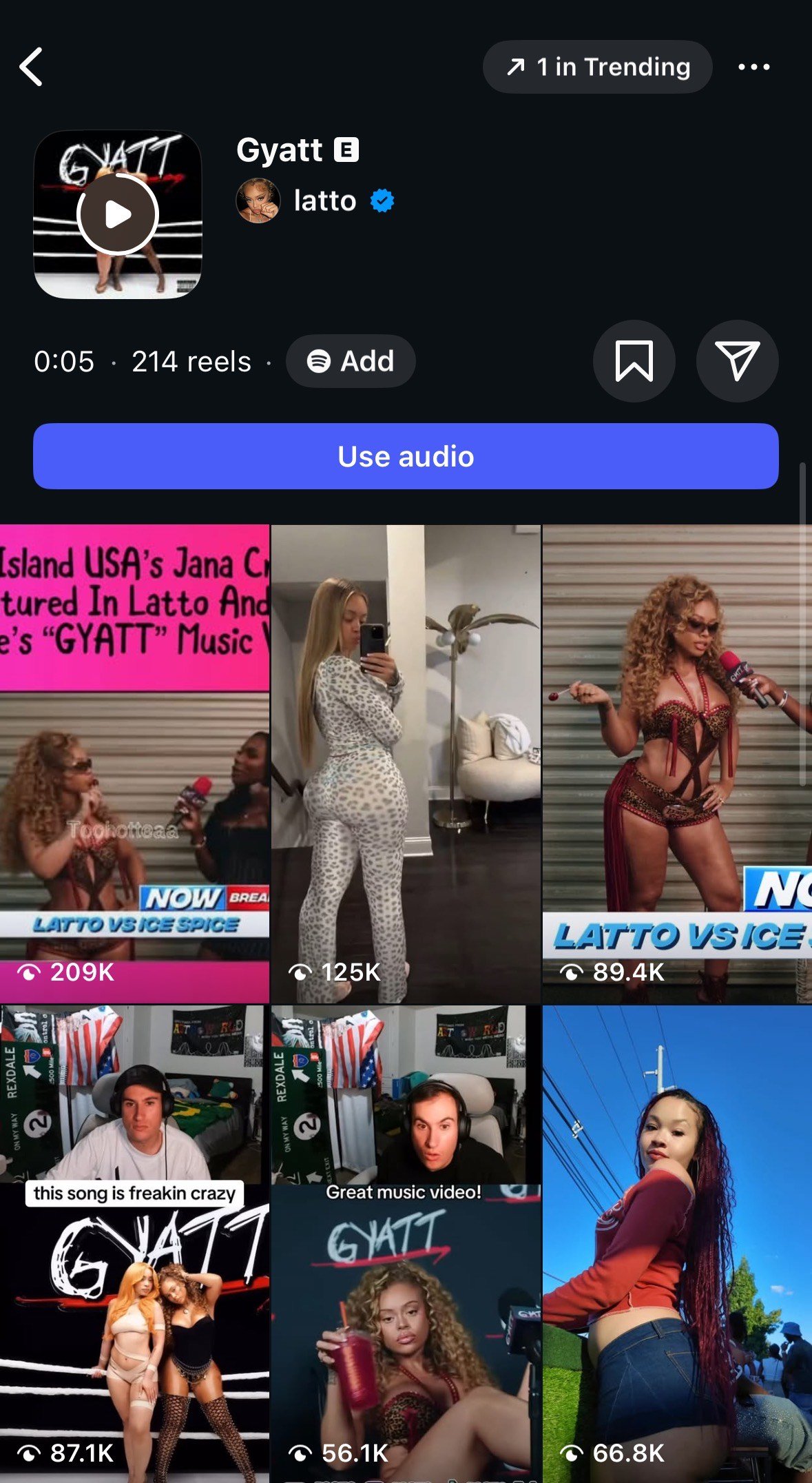Open the 'this song is freakin crazy' reel
Screen dimensions: 812x1483
(x=134, y=1244)
